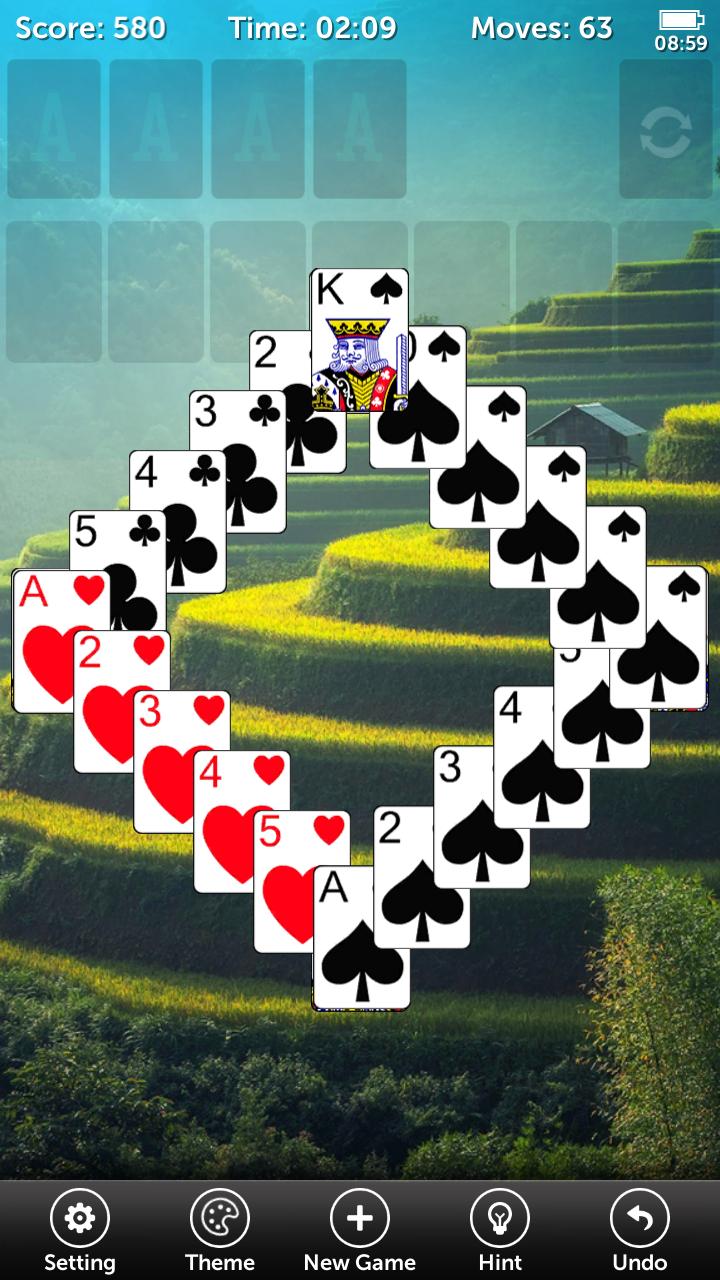Tap the King of spades card
The height and width of the screenshot is (1280, 720).
tap(360, 340)
